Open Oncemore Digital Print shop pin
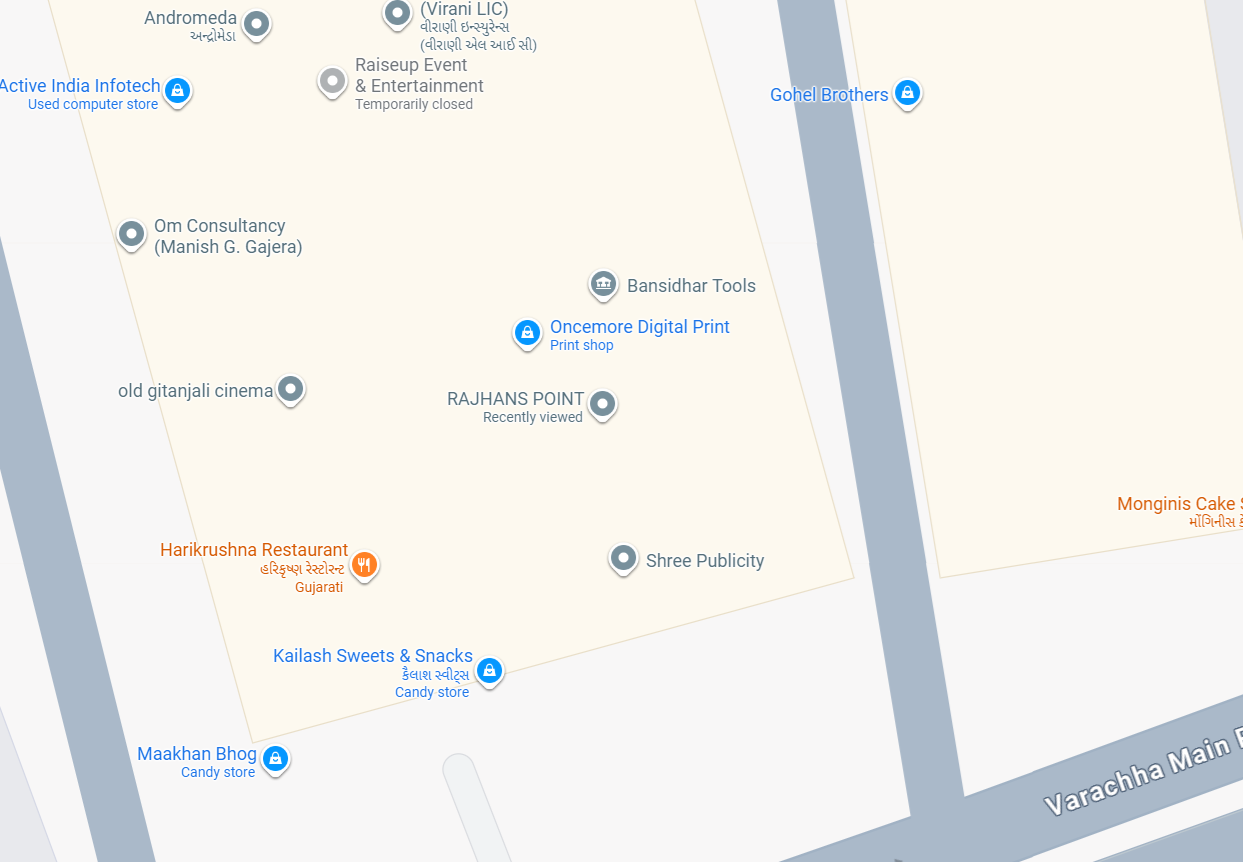The height and width of the screenshot is (862, 1243). click(527, 333)
